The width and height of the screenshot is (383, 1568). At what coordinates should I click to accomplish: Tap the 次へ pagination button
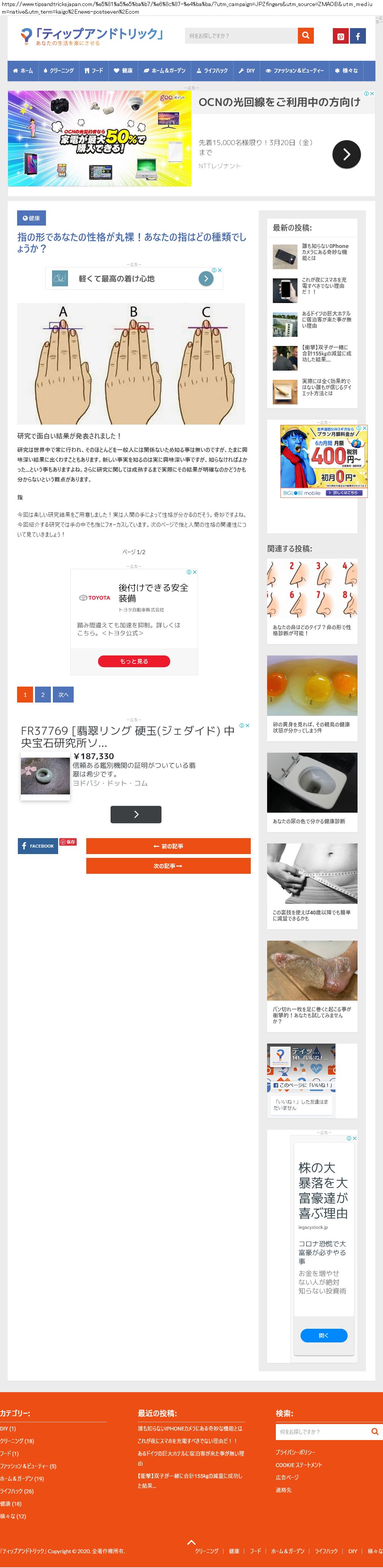click(63, 695)
